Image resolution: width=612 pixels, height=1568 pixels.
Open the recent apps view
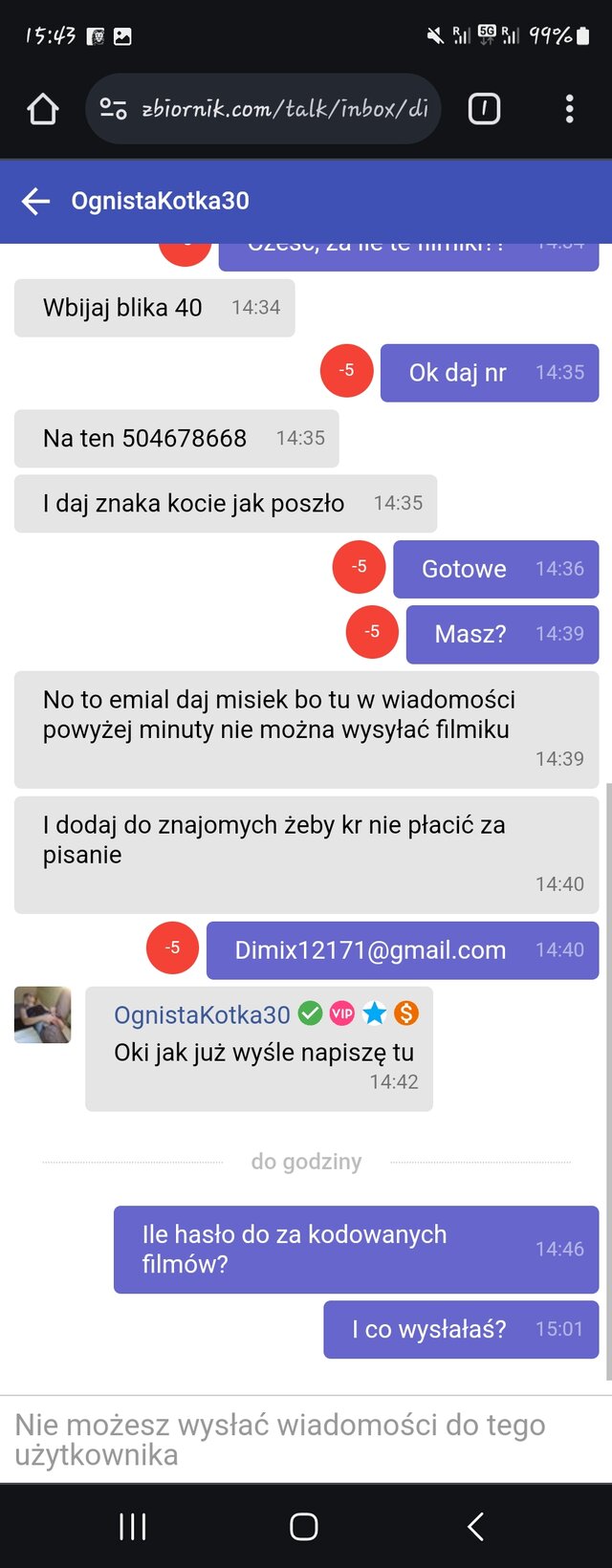pyautogui.click(x=133, y=1527)
